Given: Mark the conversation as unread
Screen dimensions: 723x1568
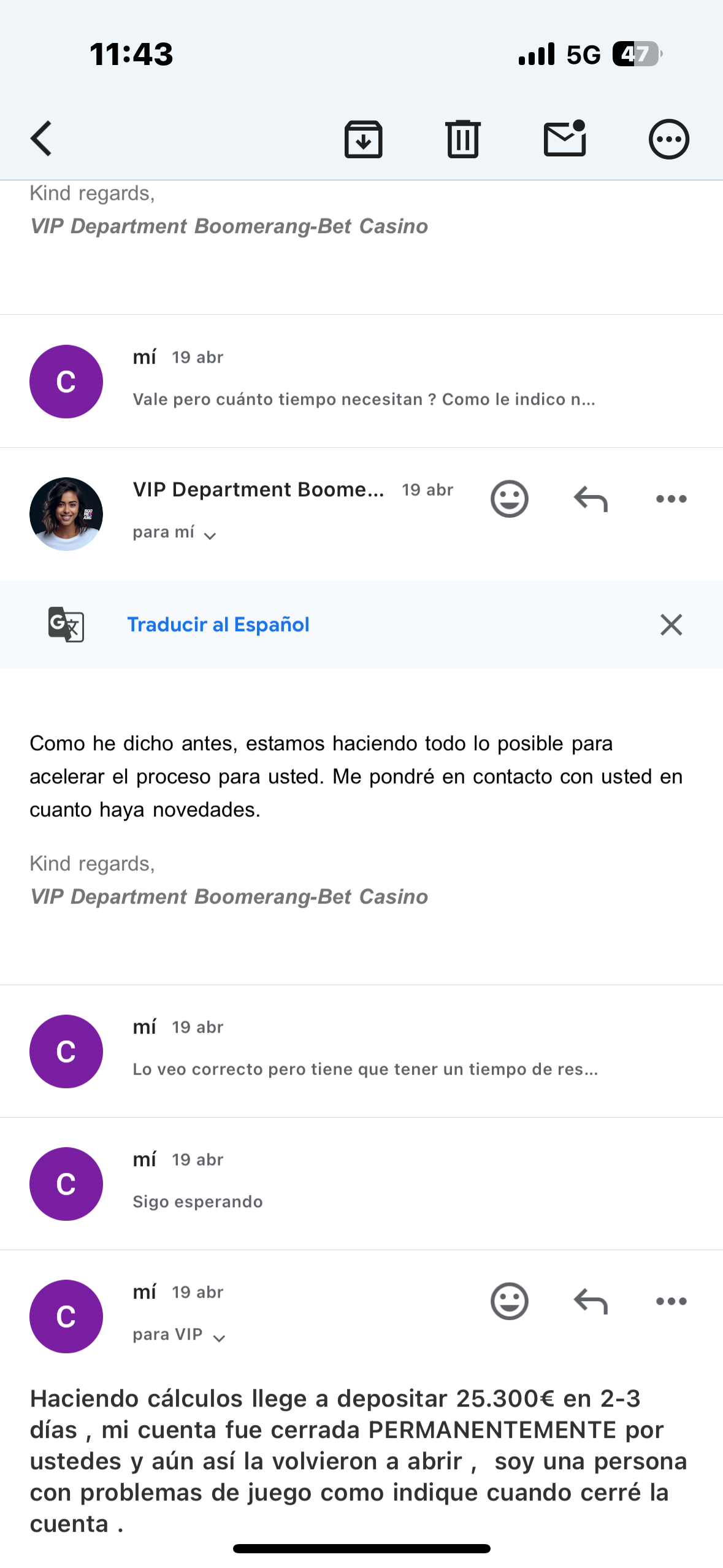Looking at the screenshot, I should coord(565,139).
